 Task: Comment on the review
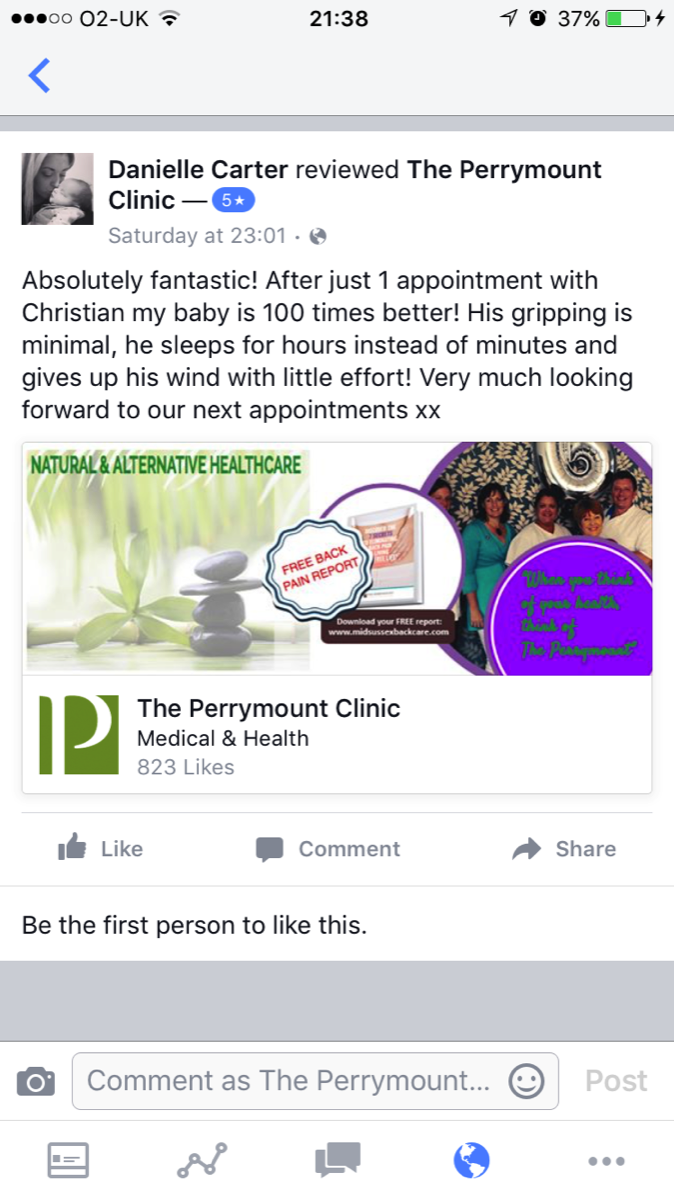[x=328, y=849]
